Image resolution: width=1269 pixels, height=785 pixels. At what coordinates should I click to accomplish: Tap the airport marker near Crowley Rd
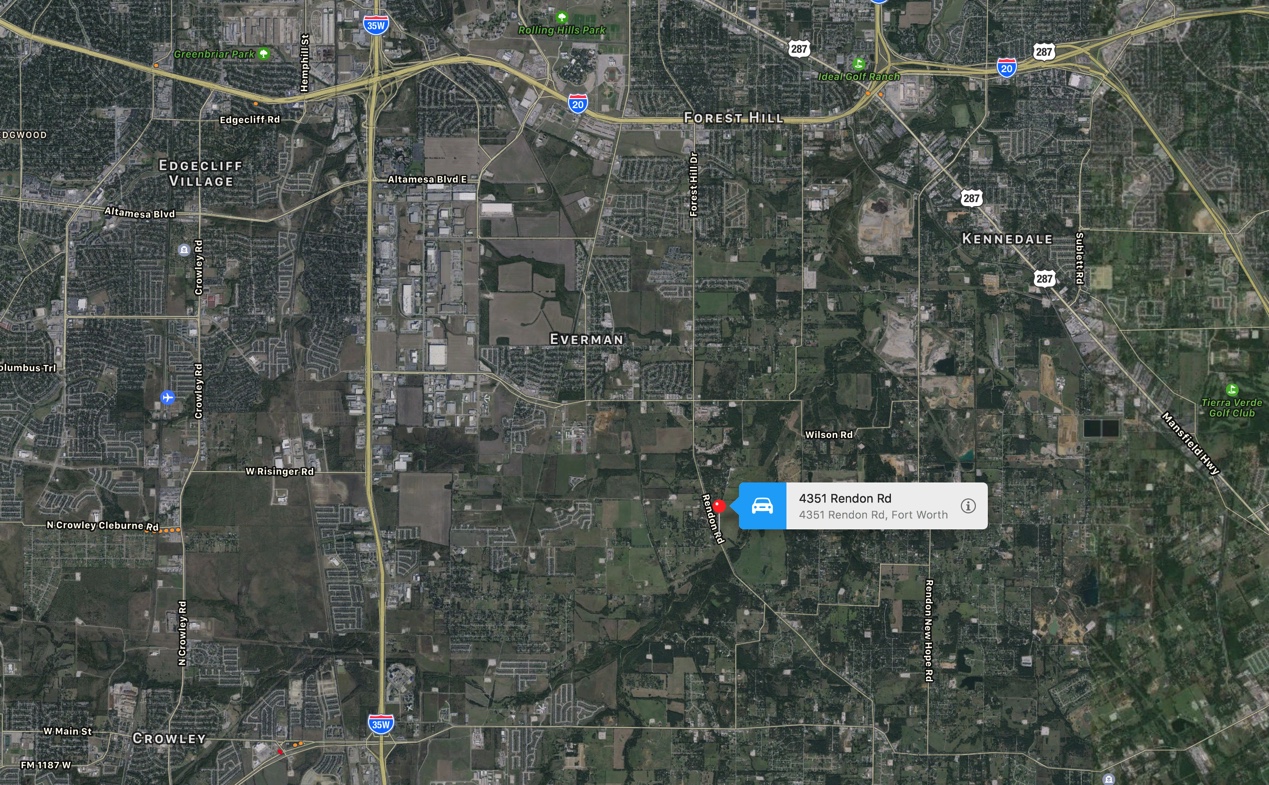(x=167, y=397)
